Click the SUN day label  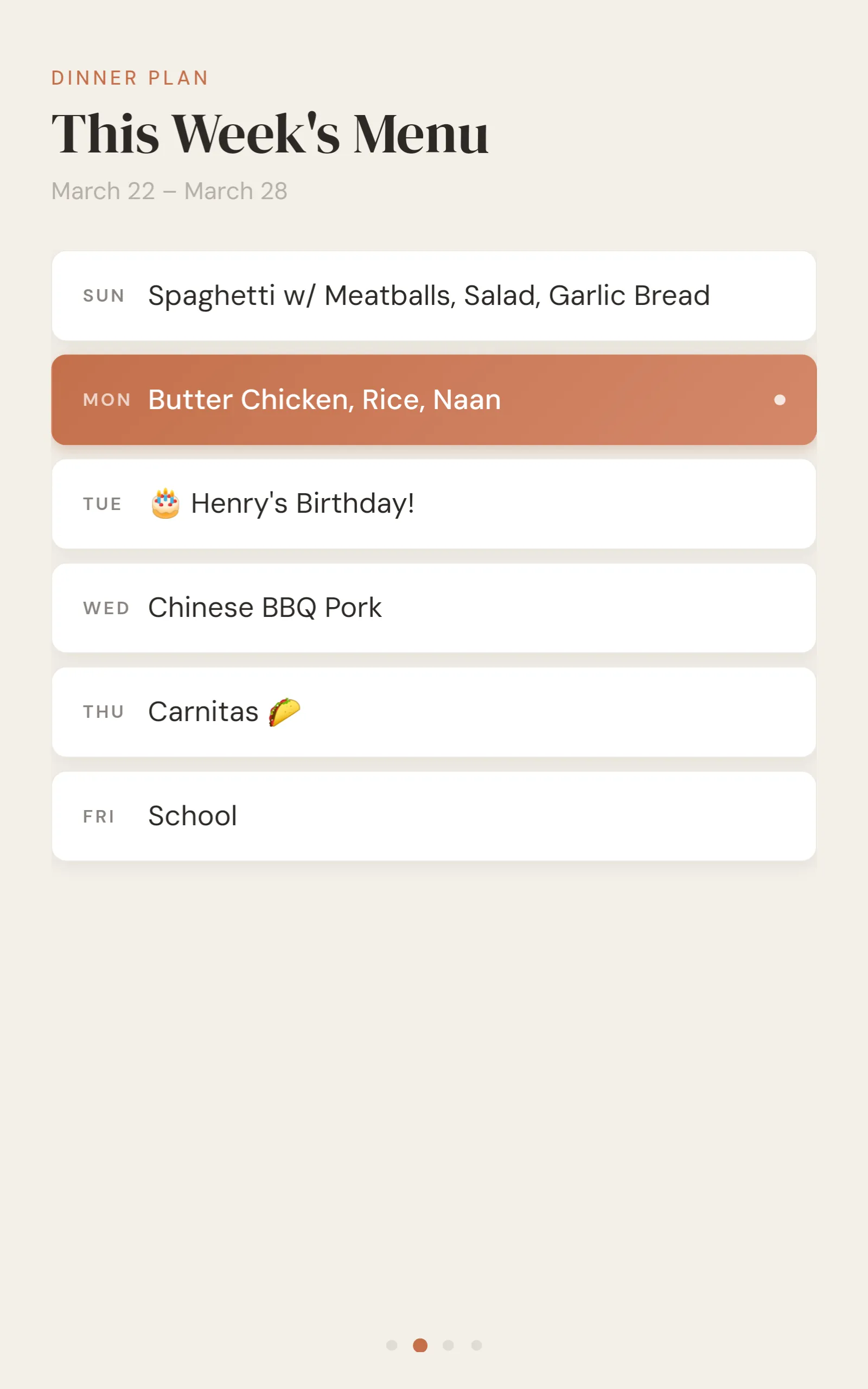pos(103,295)
